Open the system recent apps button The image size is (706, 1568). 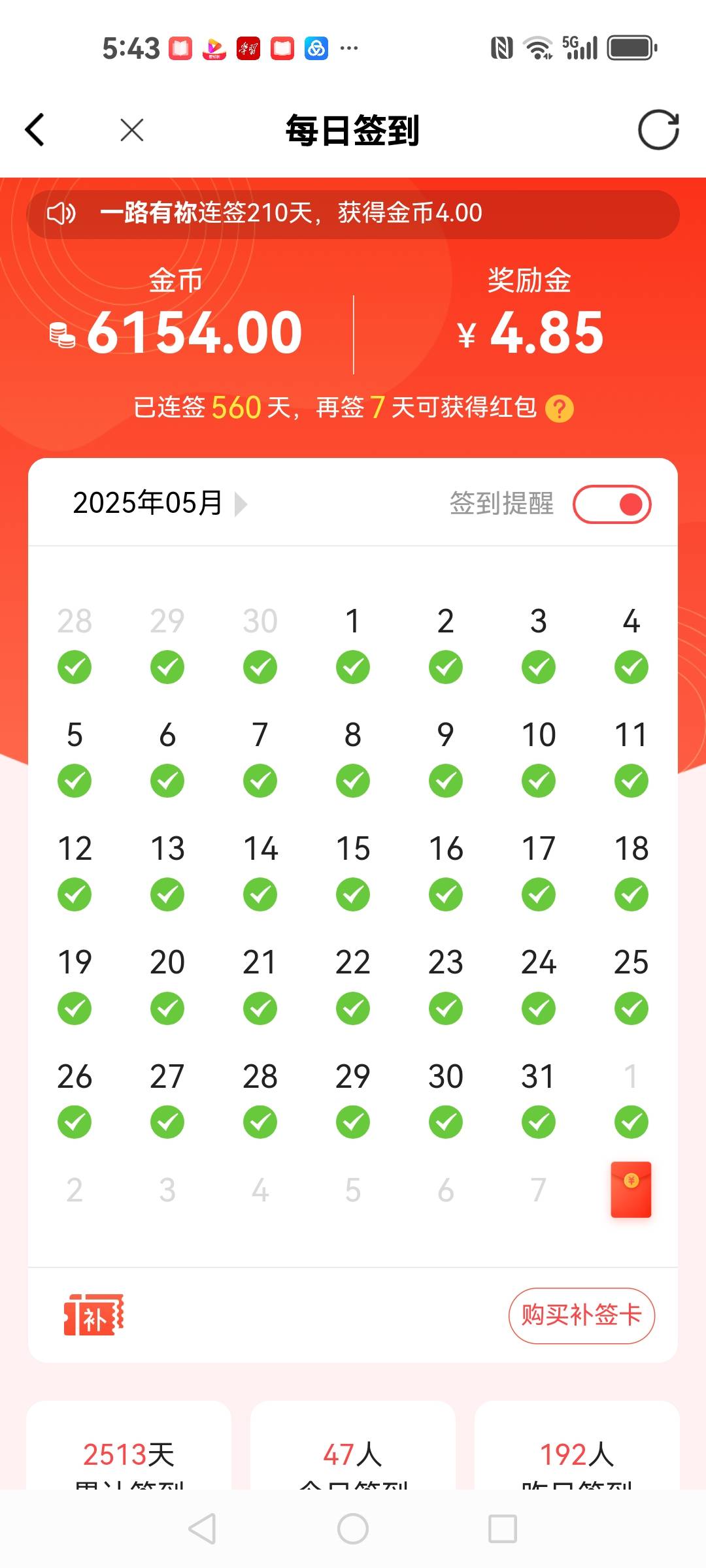tap(503, 1529)
